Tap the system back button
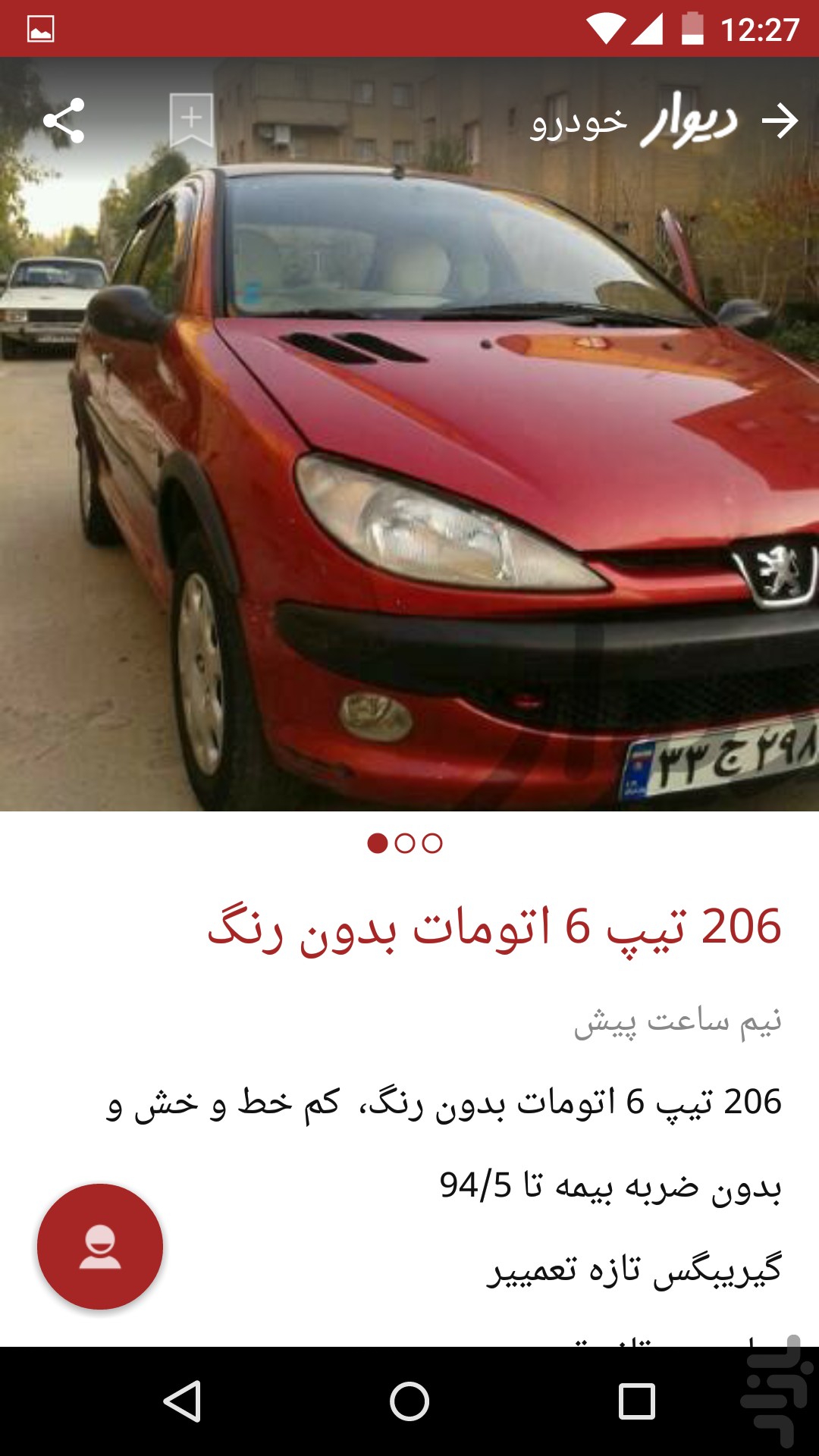 [x=182, y=1401]
